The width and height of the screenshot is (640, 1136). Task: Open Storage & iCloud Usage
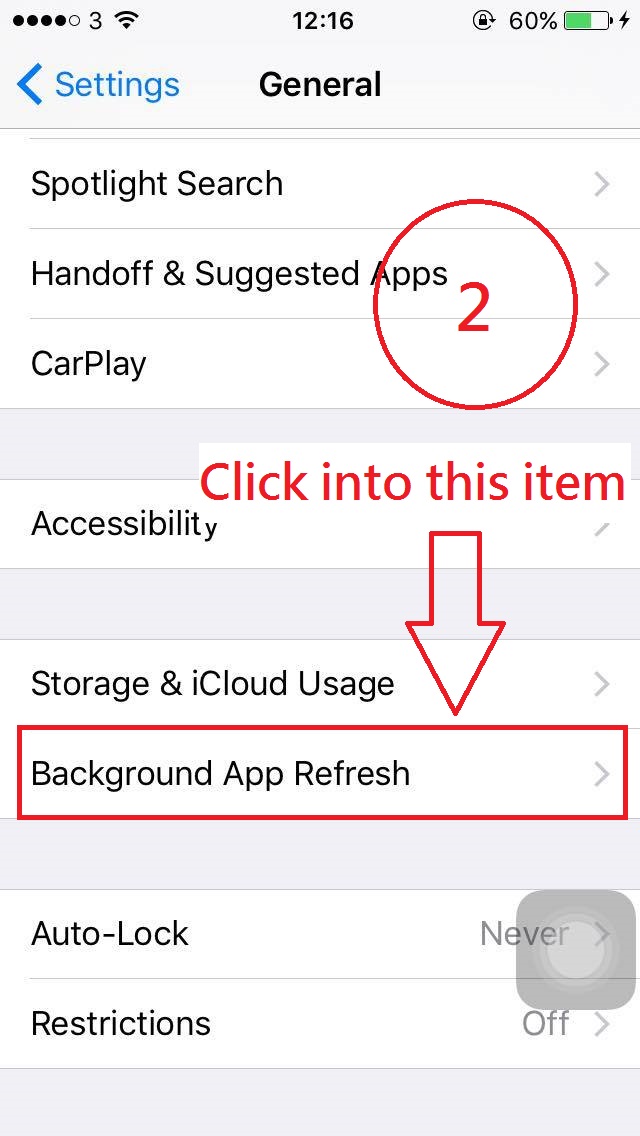click(x=213, y=684)
